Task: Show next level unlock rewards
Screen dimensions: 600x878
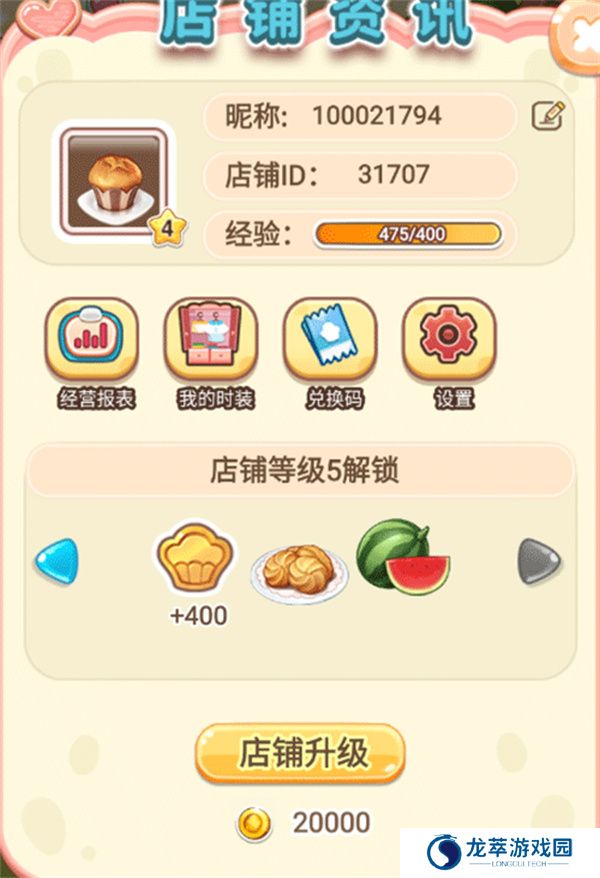Action: (539, 562)
